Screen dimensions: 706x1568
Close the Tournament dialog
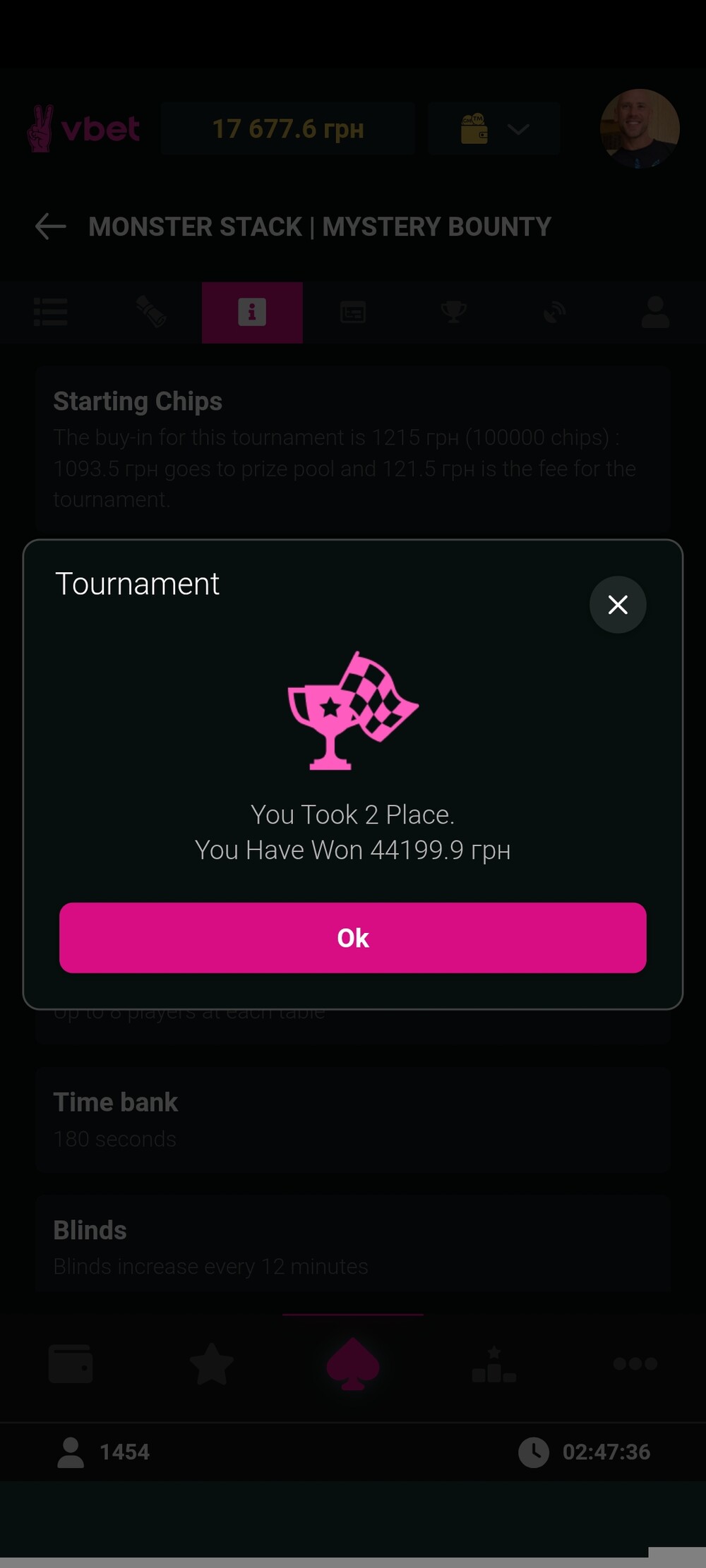[x=618, y=605]
